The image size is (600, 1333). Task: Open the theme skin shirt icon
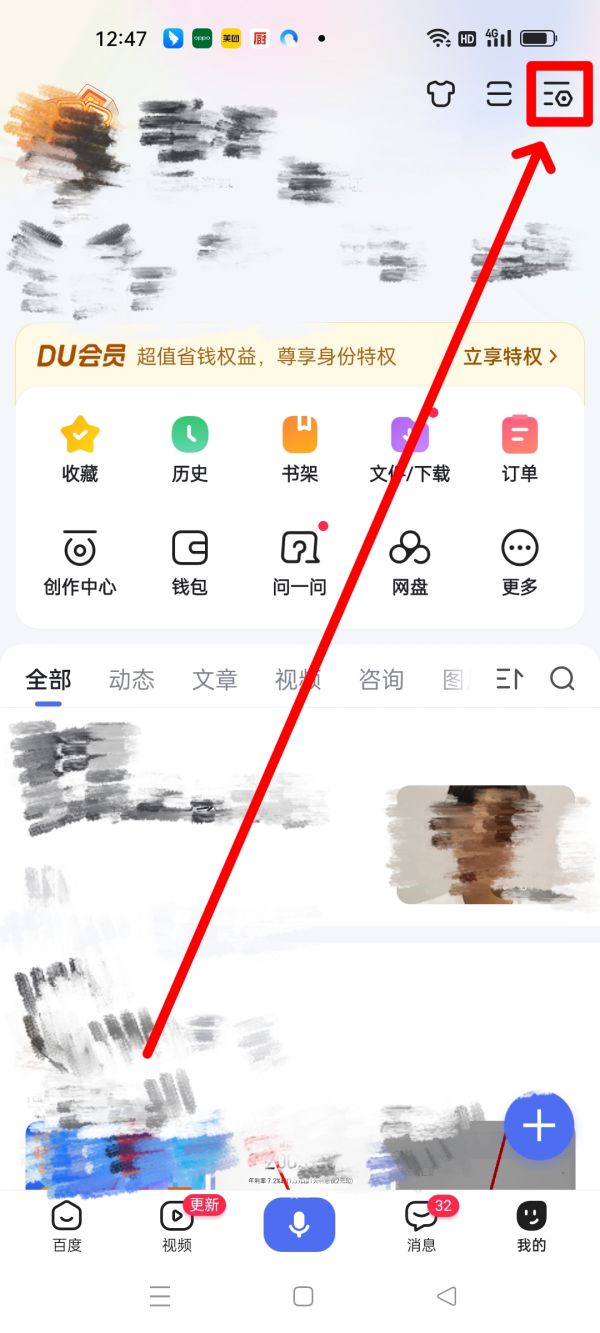pos(440,94)
